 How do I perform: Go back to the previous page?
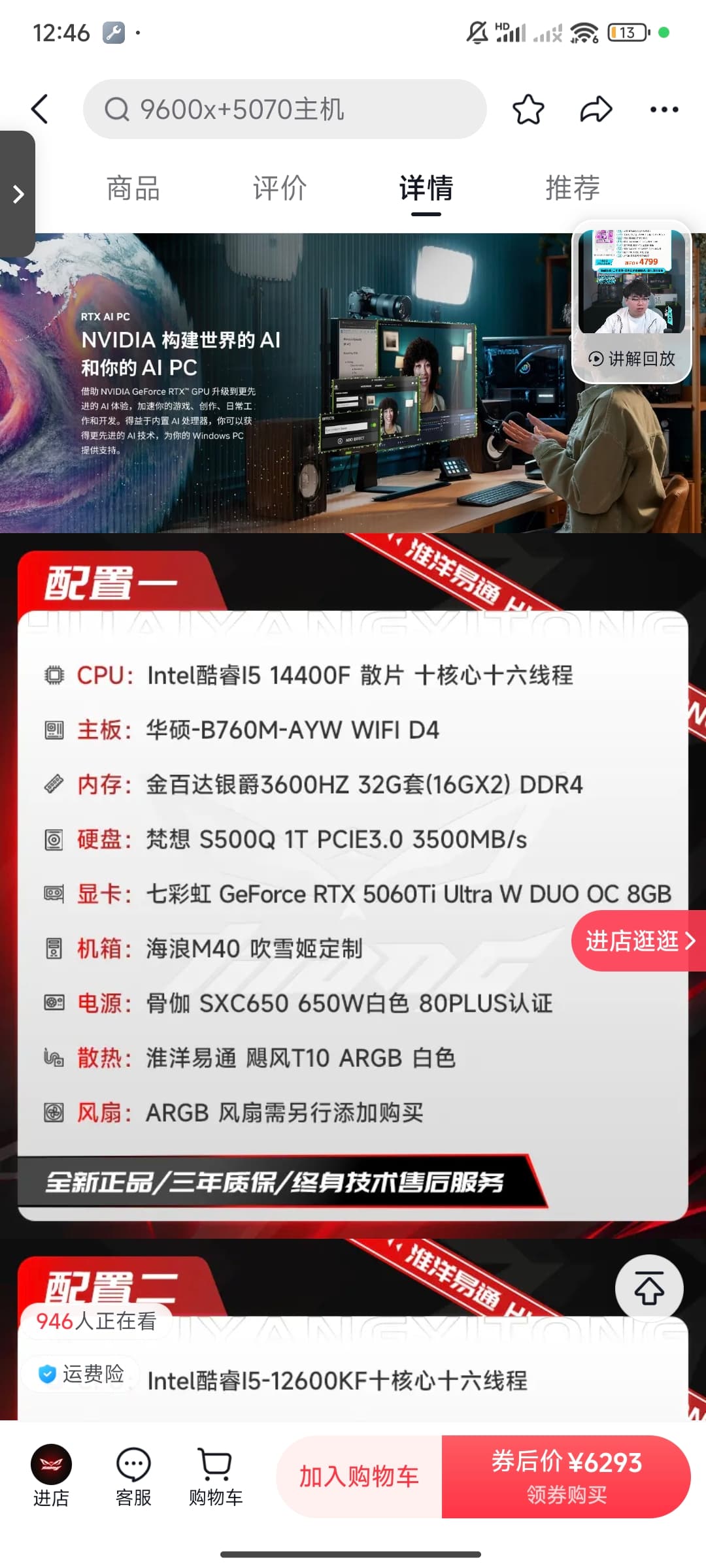41,109
